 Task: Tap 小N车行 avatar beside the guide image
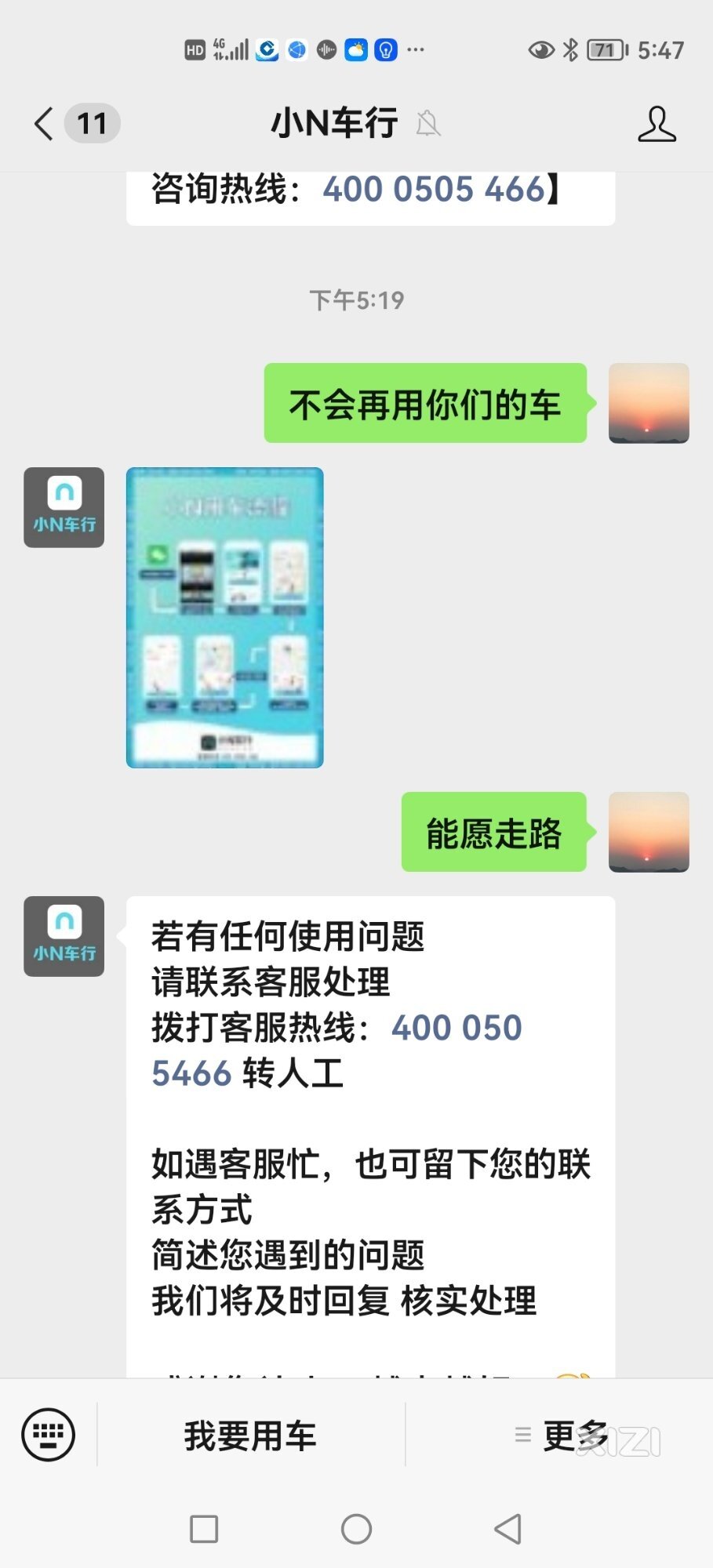(x=64, y=507)
